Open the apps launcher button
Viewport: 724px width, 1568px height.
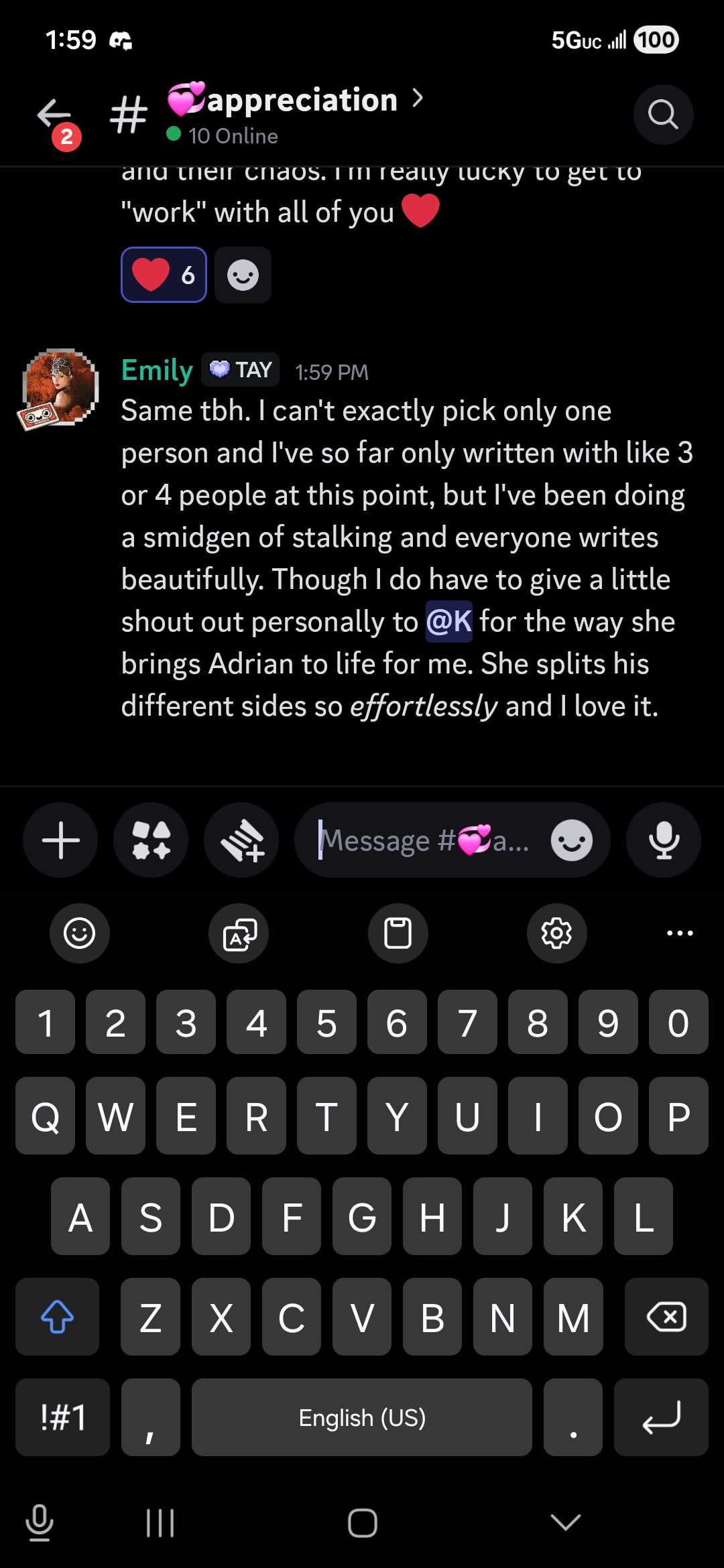tap(151, 840)
